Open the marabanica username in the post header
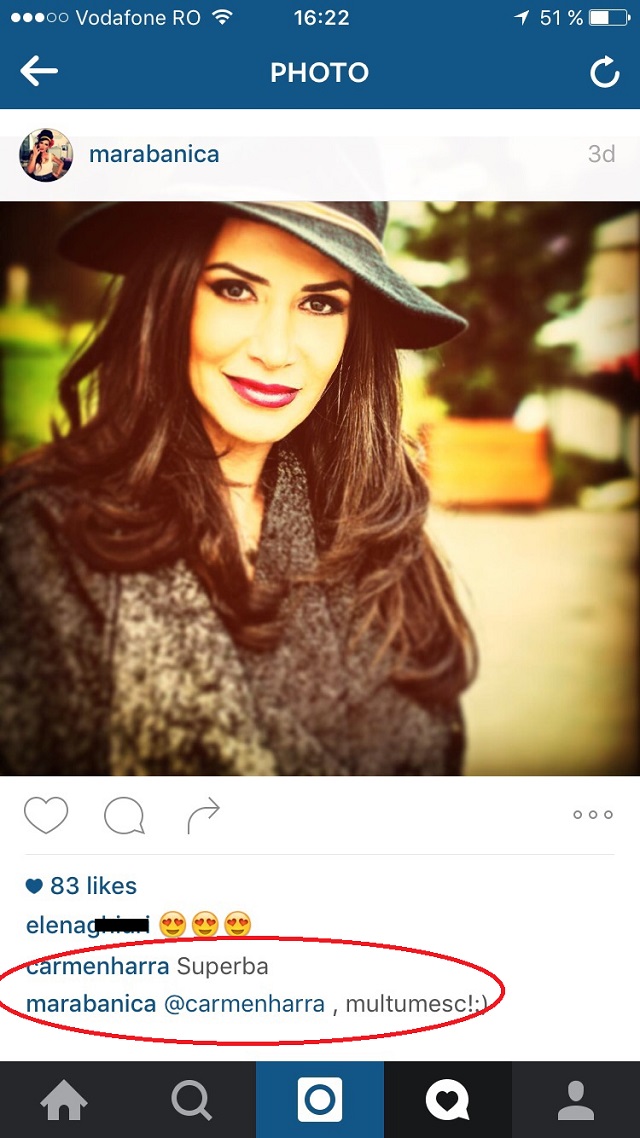 [154, 154]
